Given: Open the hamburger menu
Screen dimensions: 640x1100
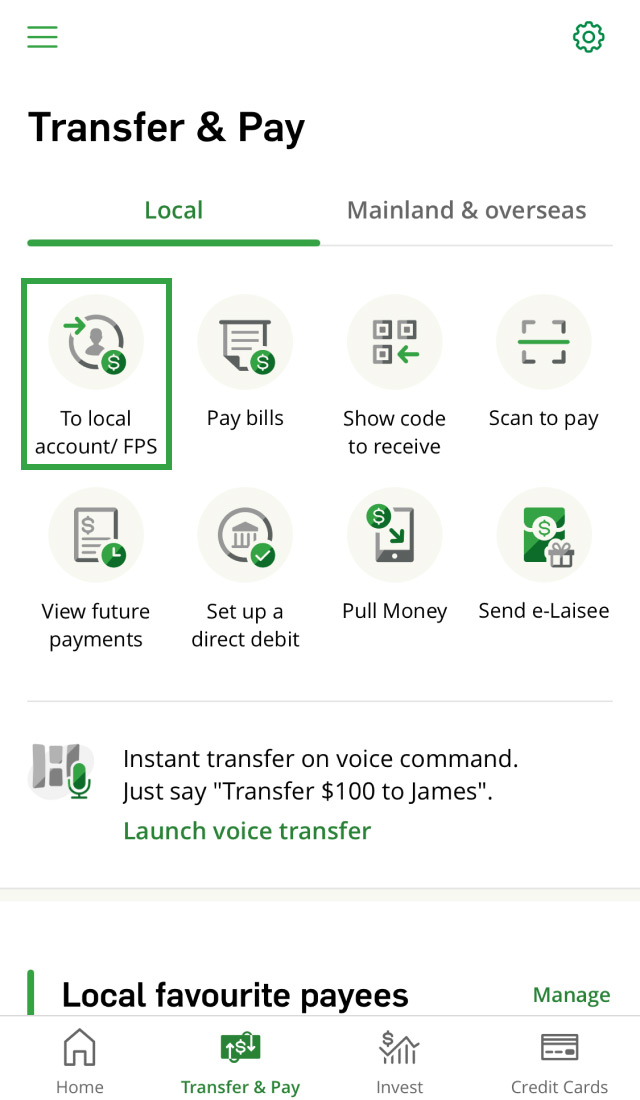Looking at the screenshot, I should [x=42, y=37].
